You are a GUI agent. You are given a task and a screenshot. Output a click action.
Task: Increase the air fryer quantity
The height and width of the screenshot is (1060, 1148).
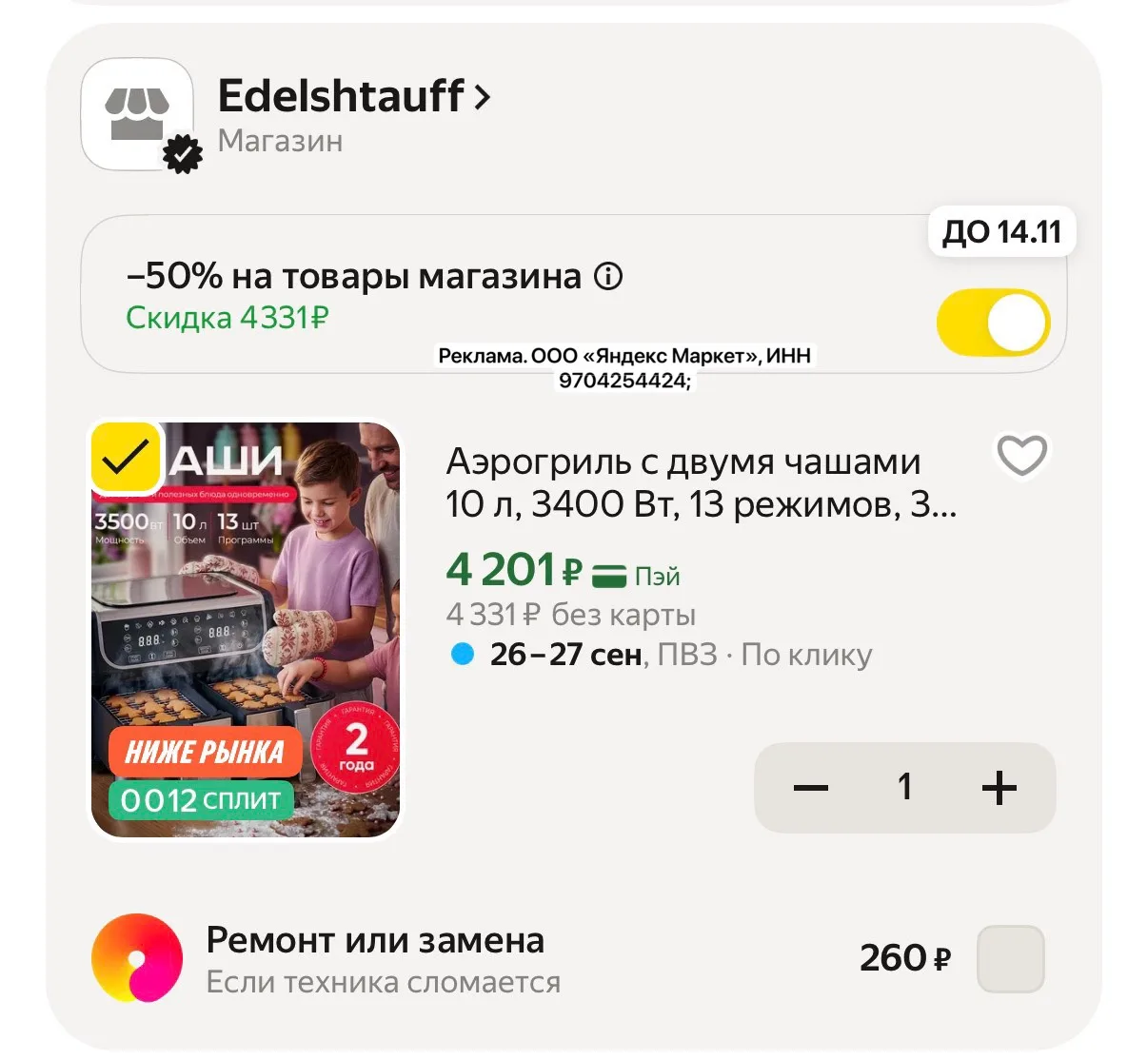coord(999,788)
